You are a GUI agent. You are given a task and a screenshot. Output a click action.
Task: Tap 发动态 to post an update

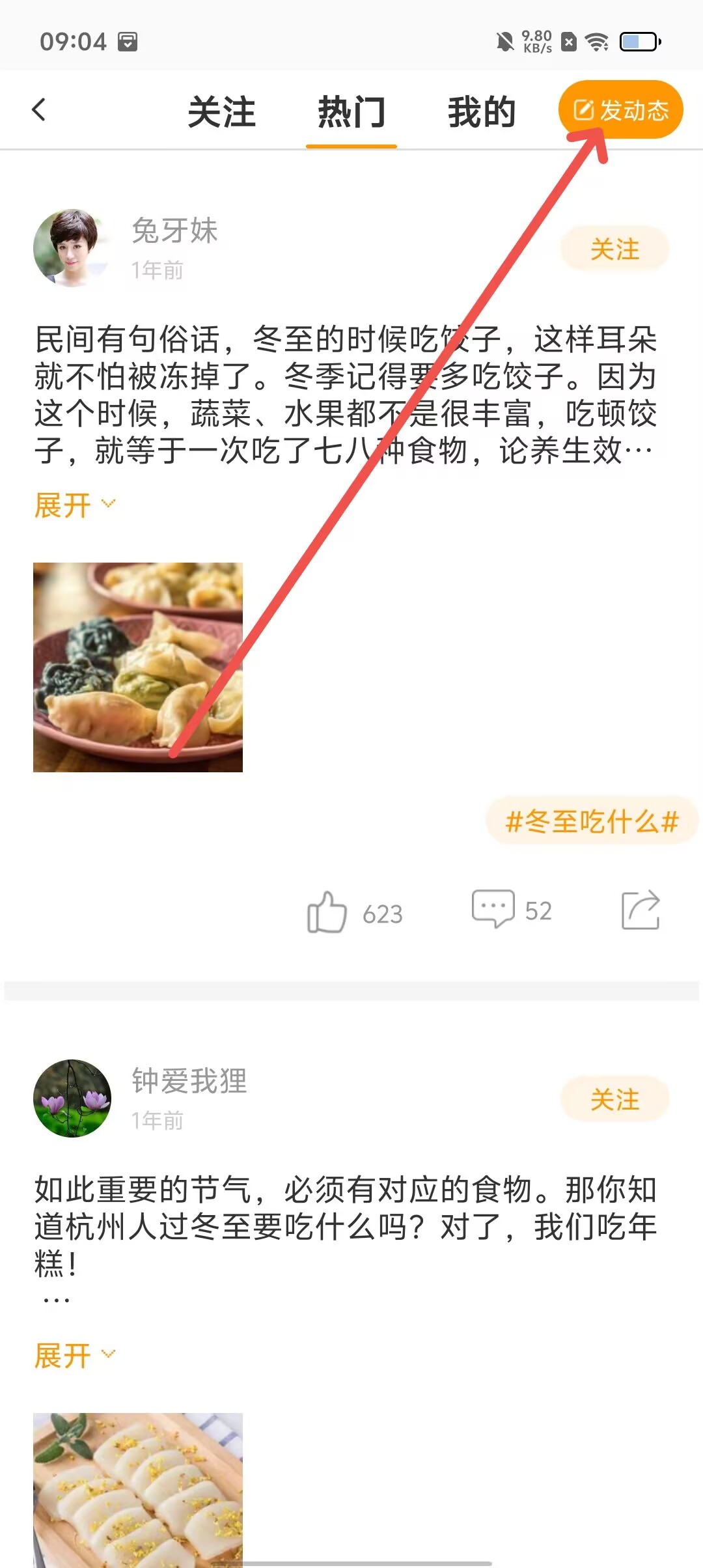(x=620, y=110)
